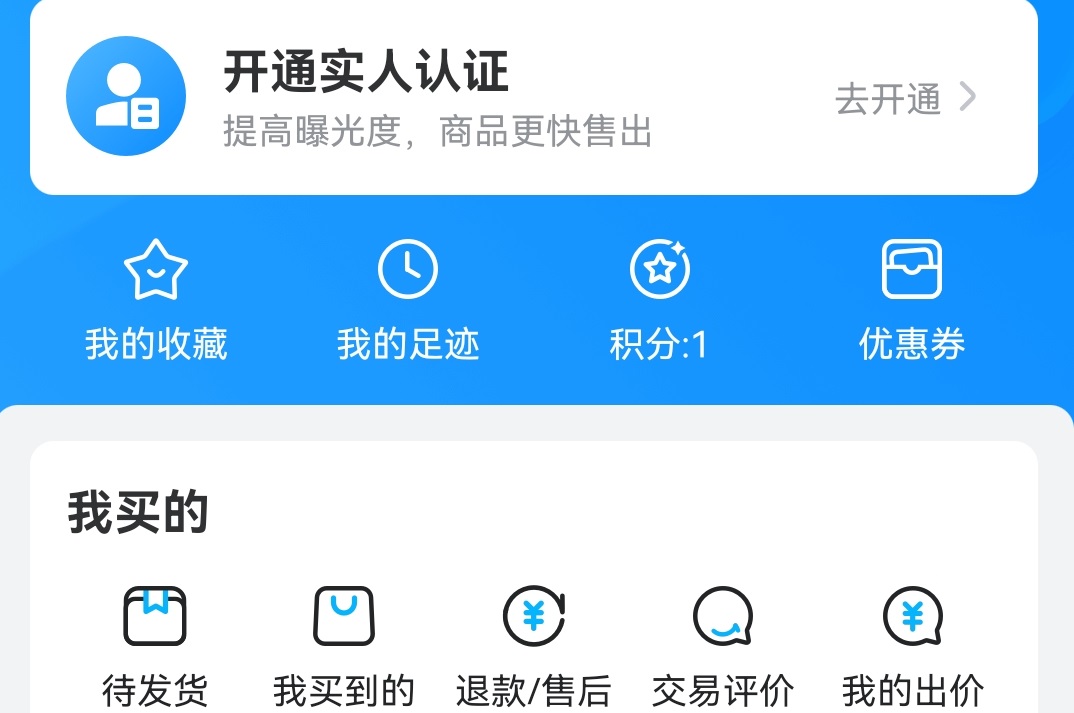
Task: Open the 积分 points page
Action: [x=659, y=299]
